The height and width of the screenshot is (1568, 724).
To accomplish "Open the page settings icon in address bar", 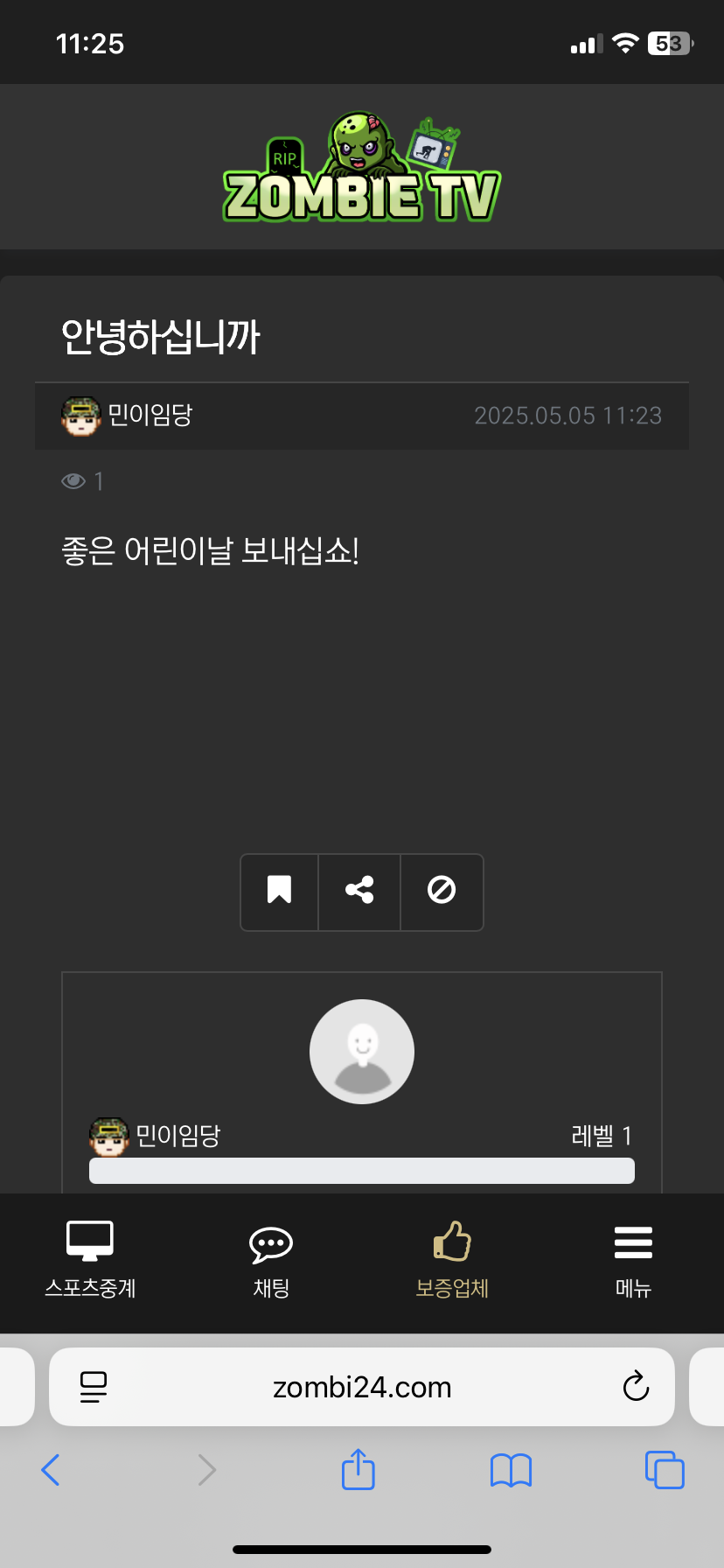I will (x=94, y=1387).
